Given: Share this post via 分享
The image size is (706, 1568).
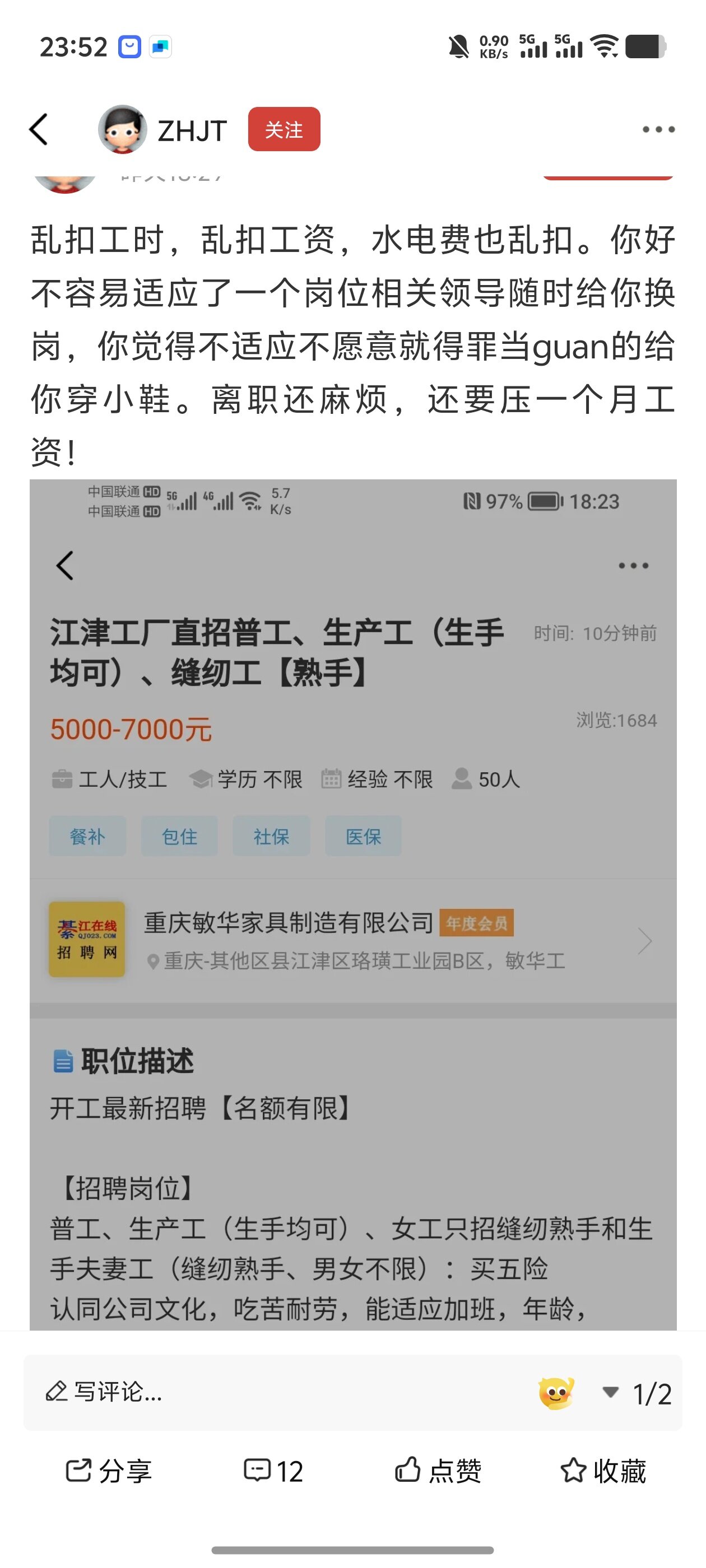Looking at the screenshot, I should pyautogui.click(x=109, y=1471).
